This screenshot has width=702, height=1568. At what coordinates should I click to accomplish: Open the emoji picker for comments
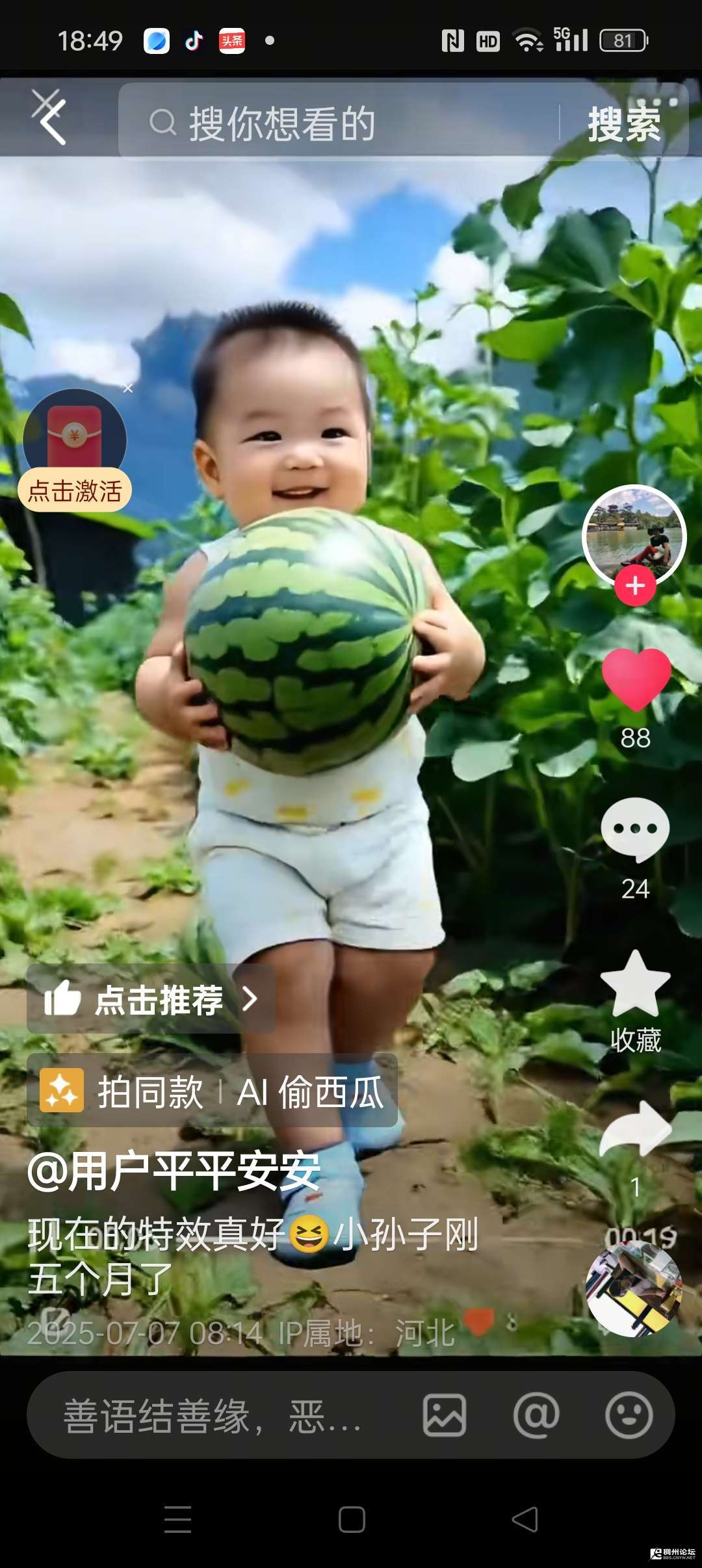(x=629, y=1415)
